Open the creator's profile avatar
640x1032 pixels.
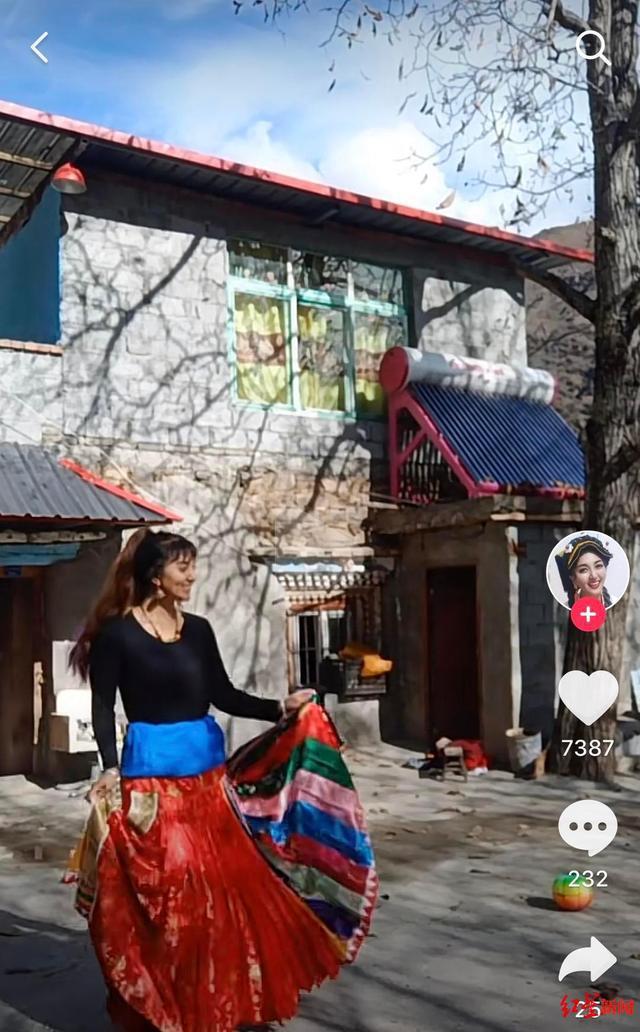click(587, 570)
